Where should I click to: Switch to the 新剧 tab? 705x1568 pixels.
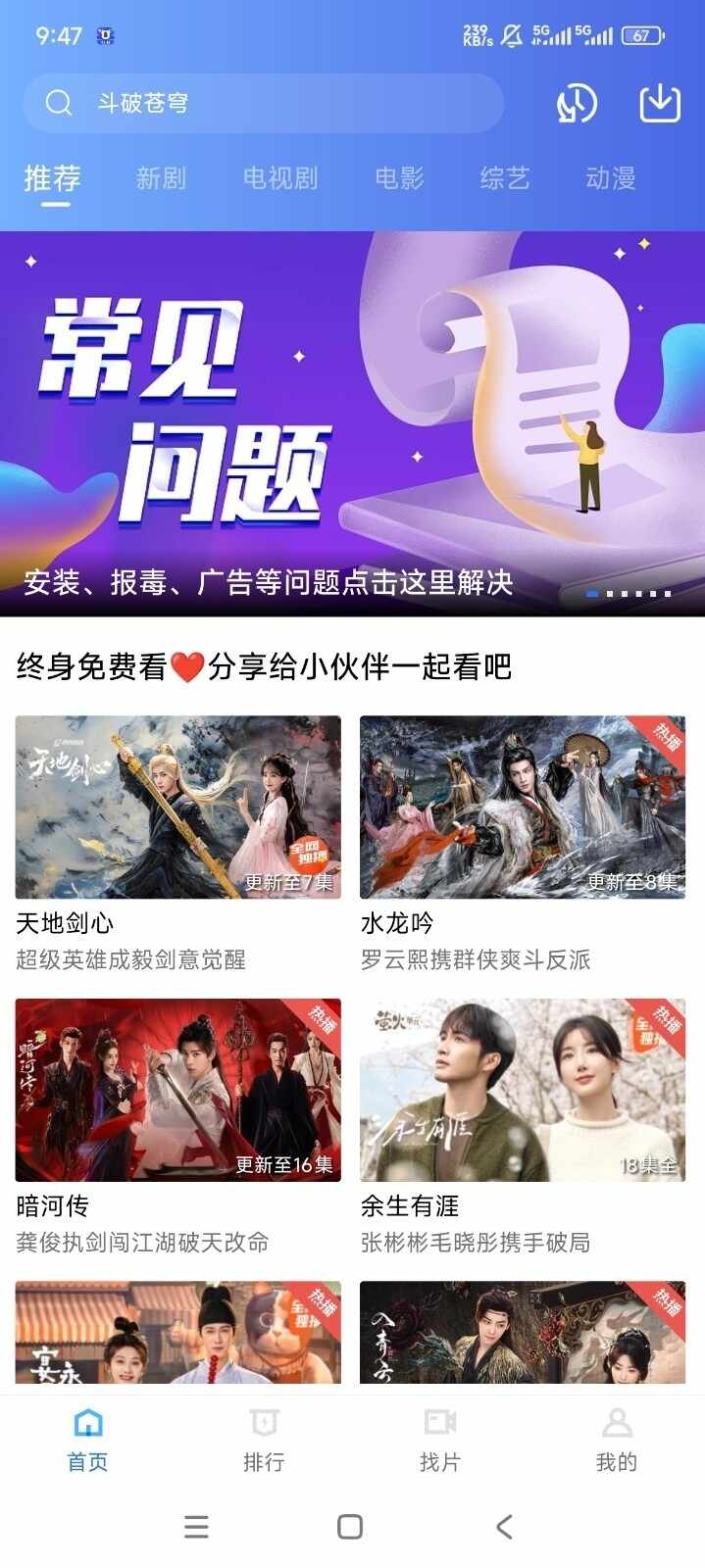161,178
